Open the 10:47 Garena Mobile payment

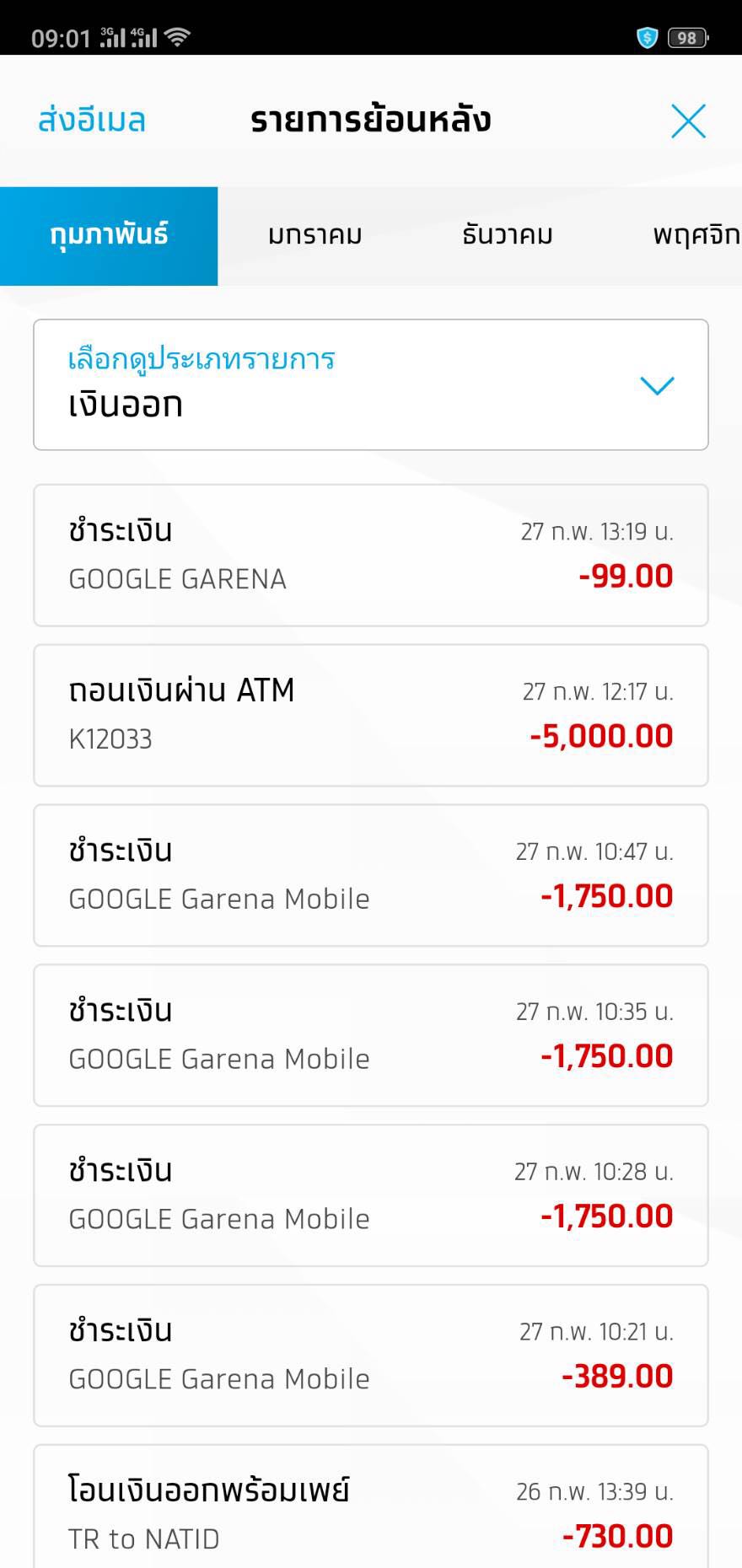click(x=371, y=876)
